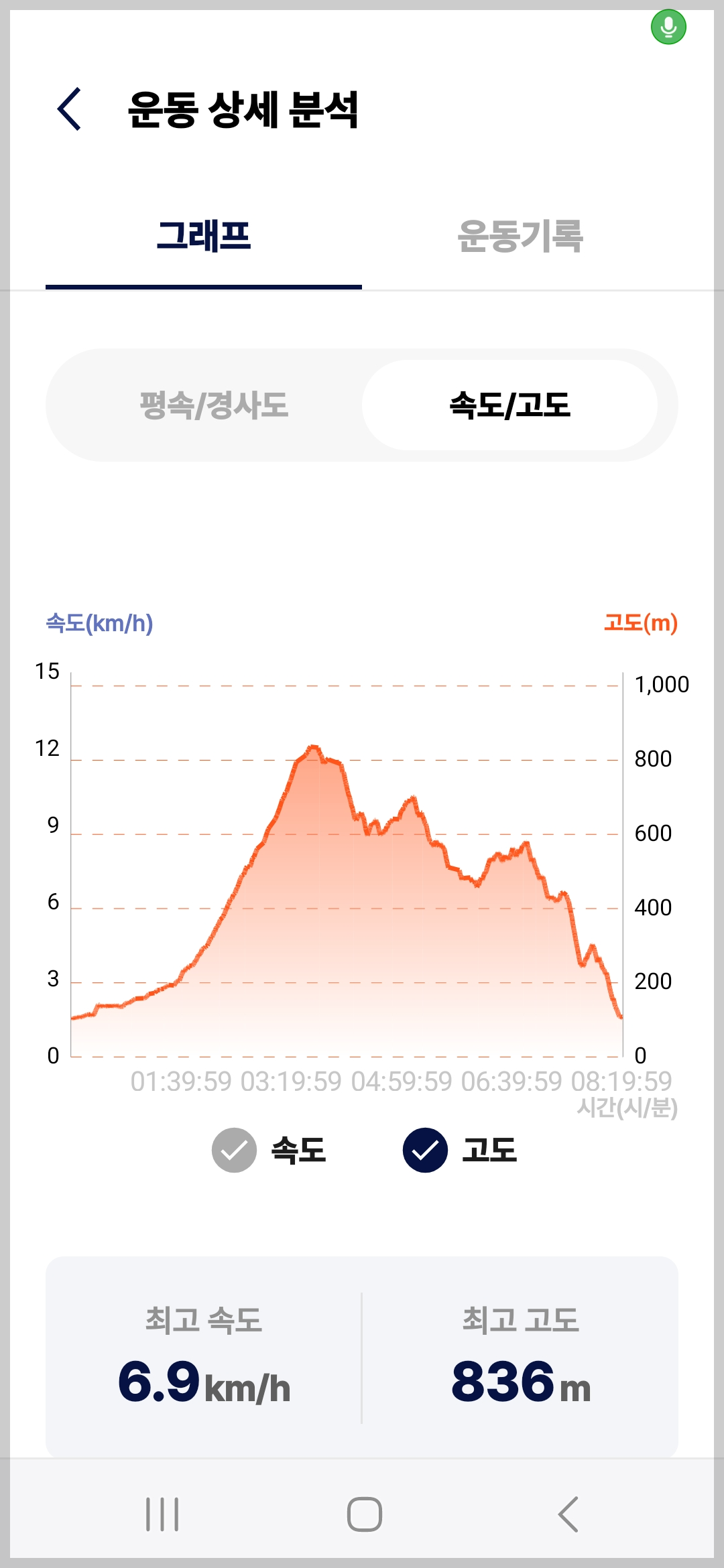
Task: Open recent apps from navigation bar
Action: point(162,1514)
